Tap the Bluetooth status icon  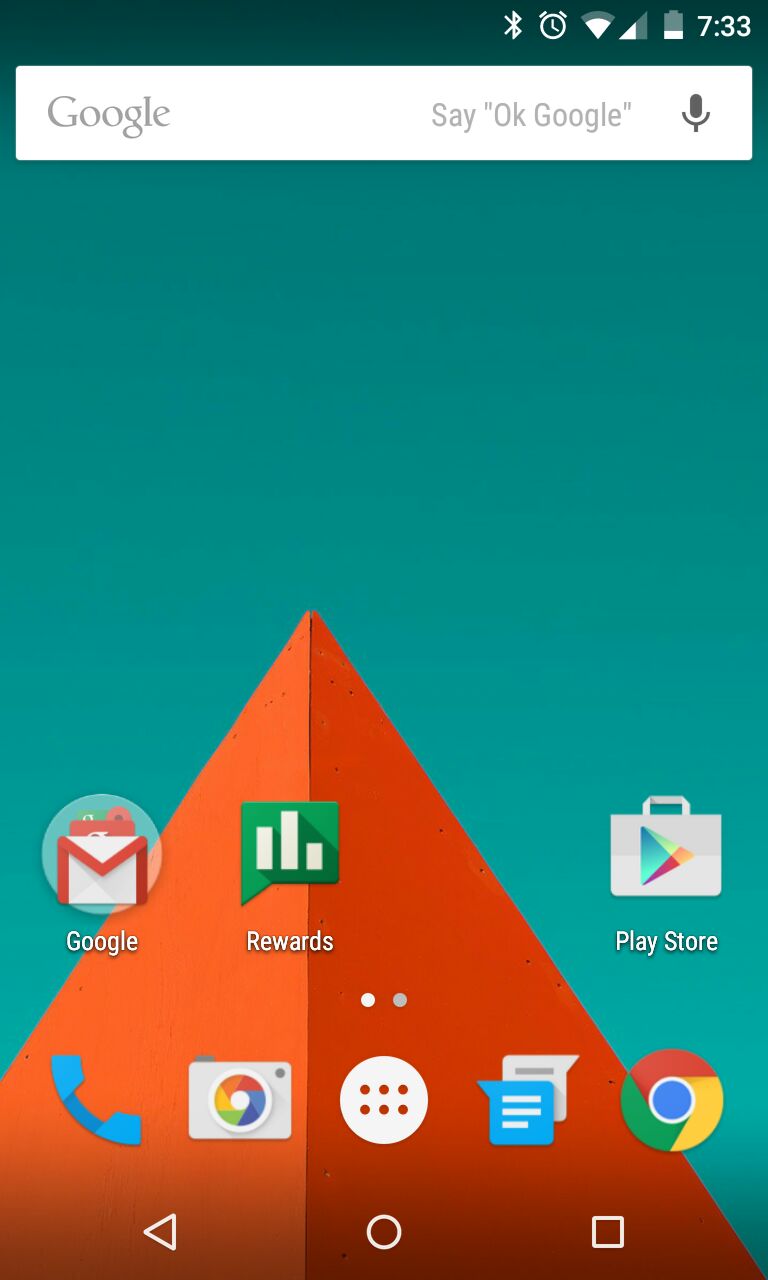pos(515,25)
